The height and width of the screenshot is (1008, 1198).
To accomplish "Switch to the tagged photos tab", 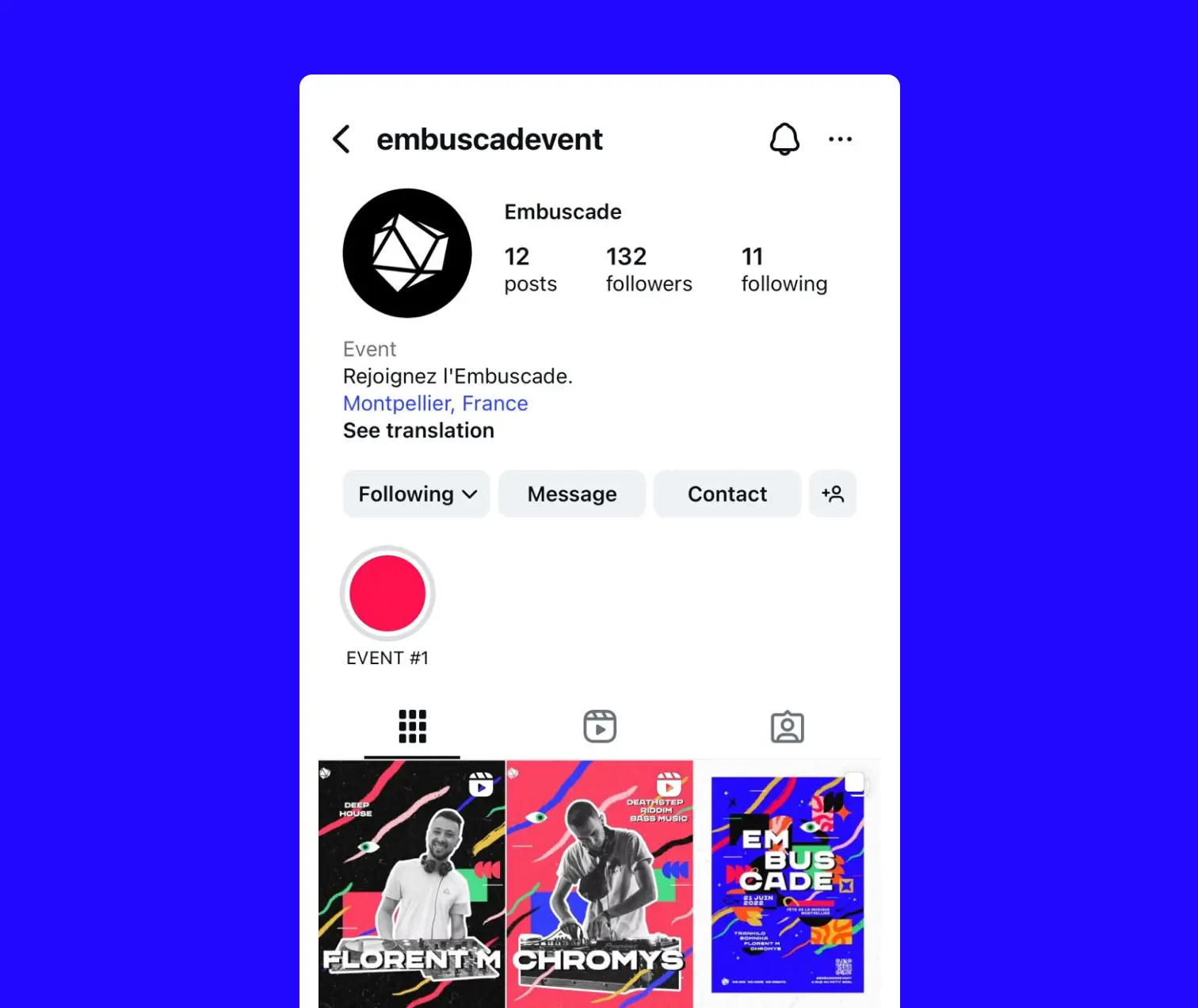I will click(x=787, y=727).
